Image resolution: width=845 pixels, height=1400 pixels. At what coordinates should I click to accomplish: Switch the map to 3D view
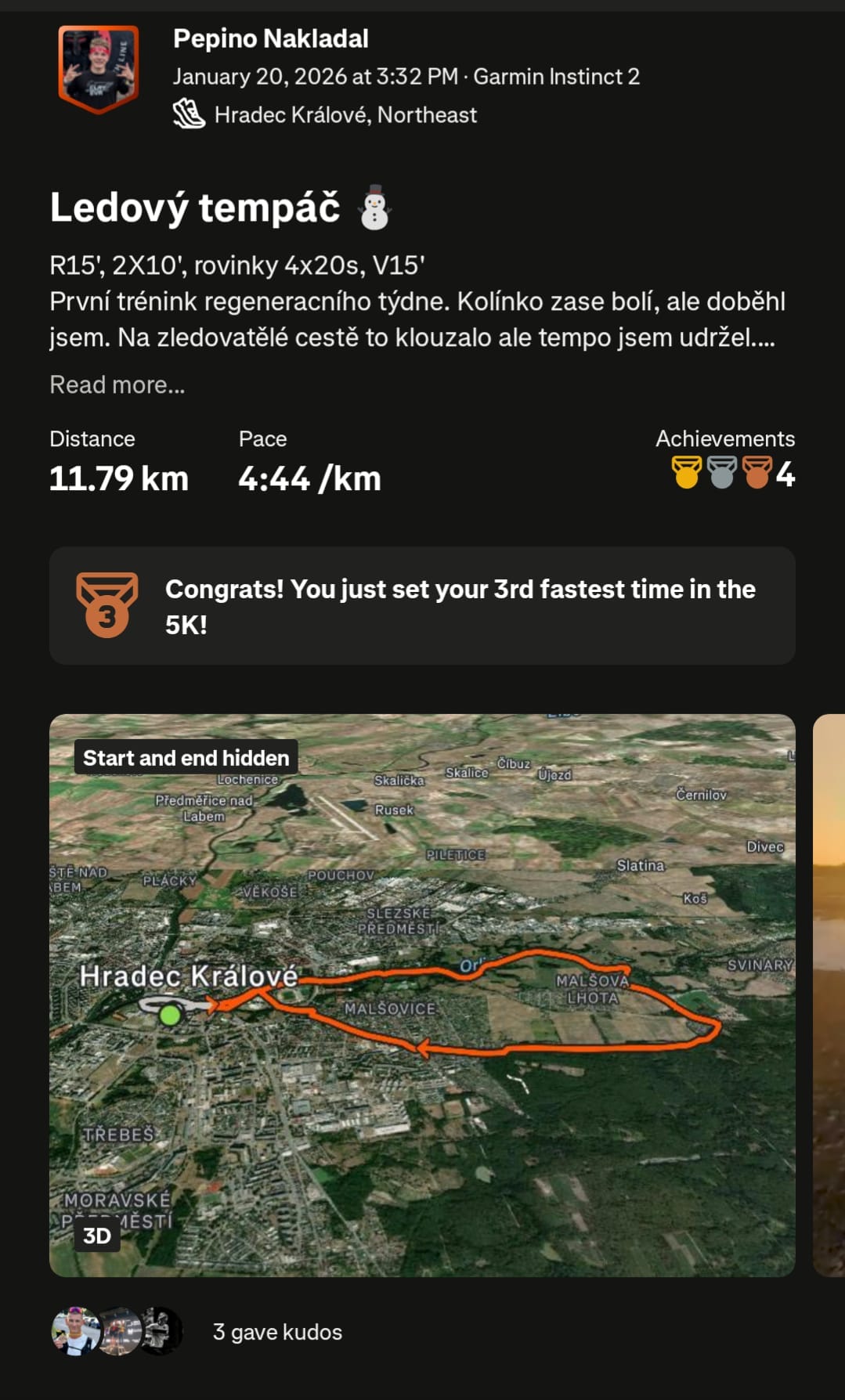point(97,1236)
